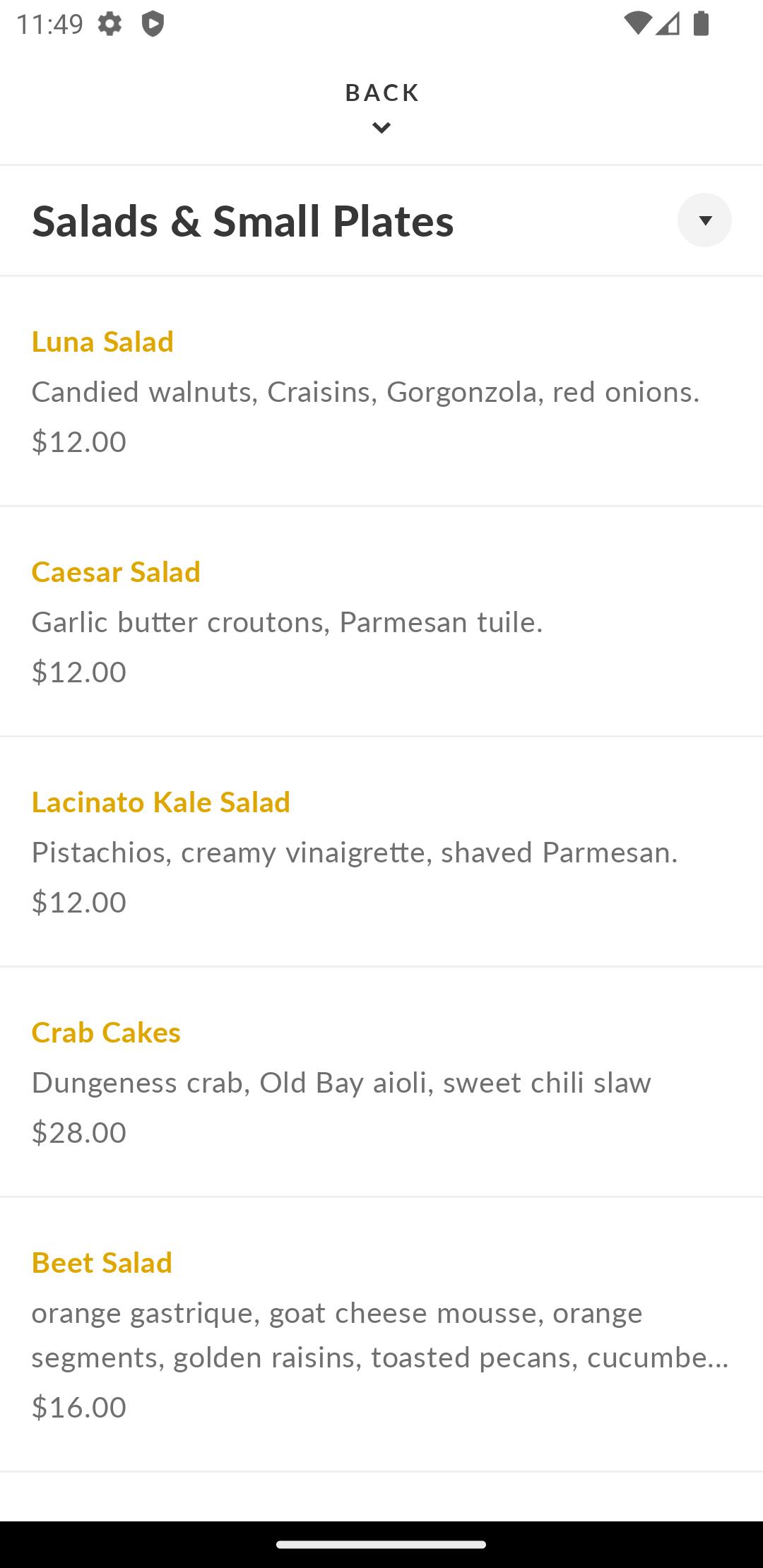
Task: Go back using the BACK button
Action: pos(381,107)
